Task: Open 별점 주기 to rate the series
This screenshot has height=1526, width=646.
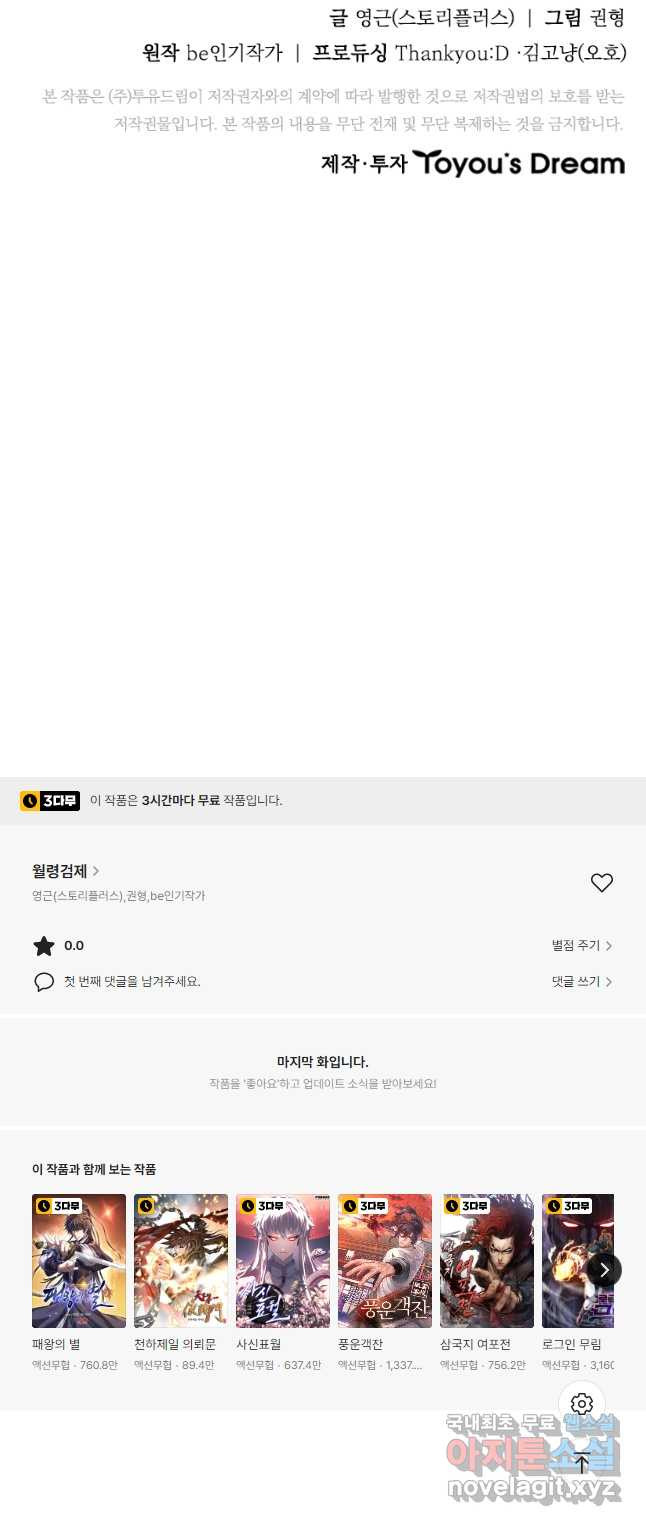Action: click(x=581, y=946)
